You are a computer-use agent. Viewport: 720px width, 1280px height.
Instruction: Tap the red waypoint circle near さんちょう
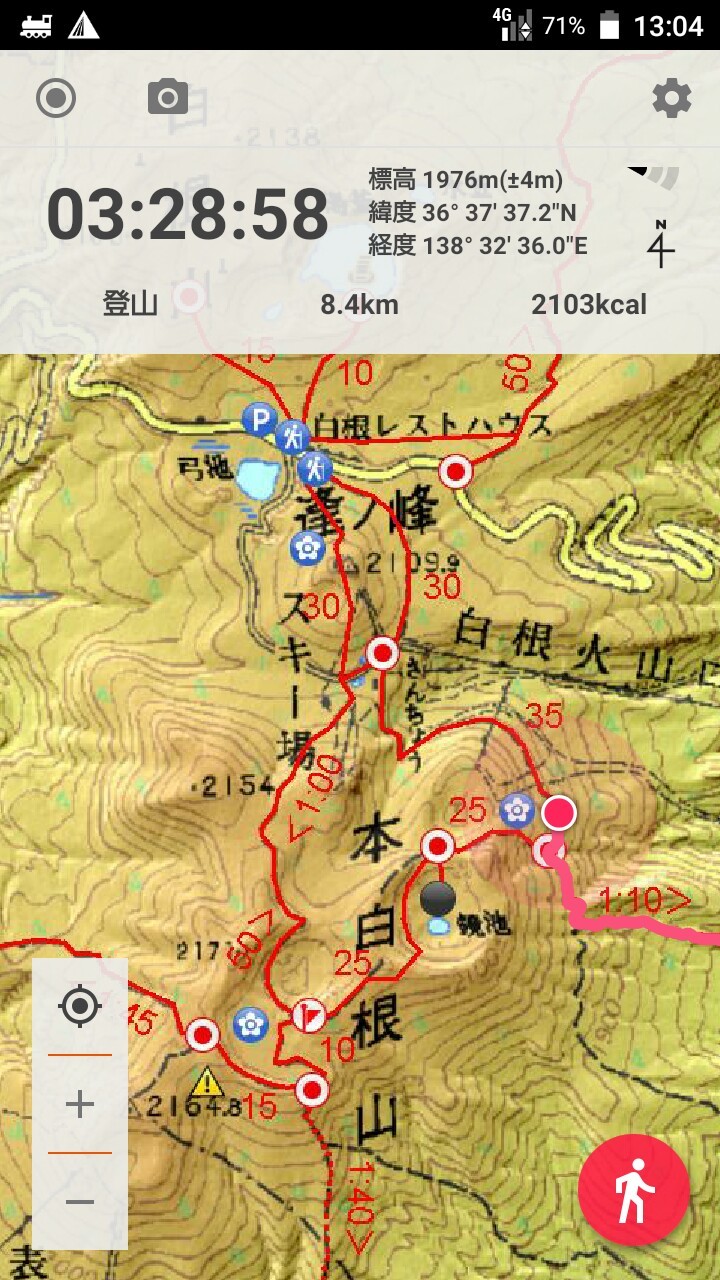click(x=381, y=654)
